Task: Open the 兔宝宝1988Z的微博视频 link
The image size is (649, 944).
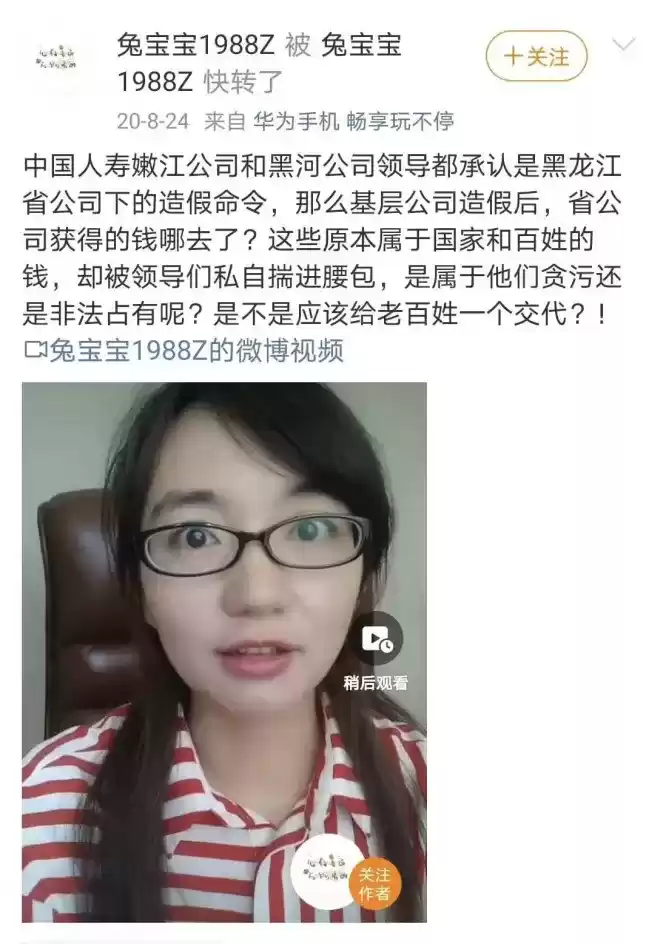Action: coord(184,351)
